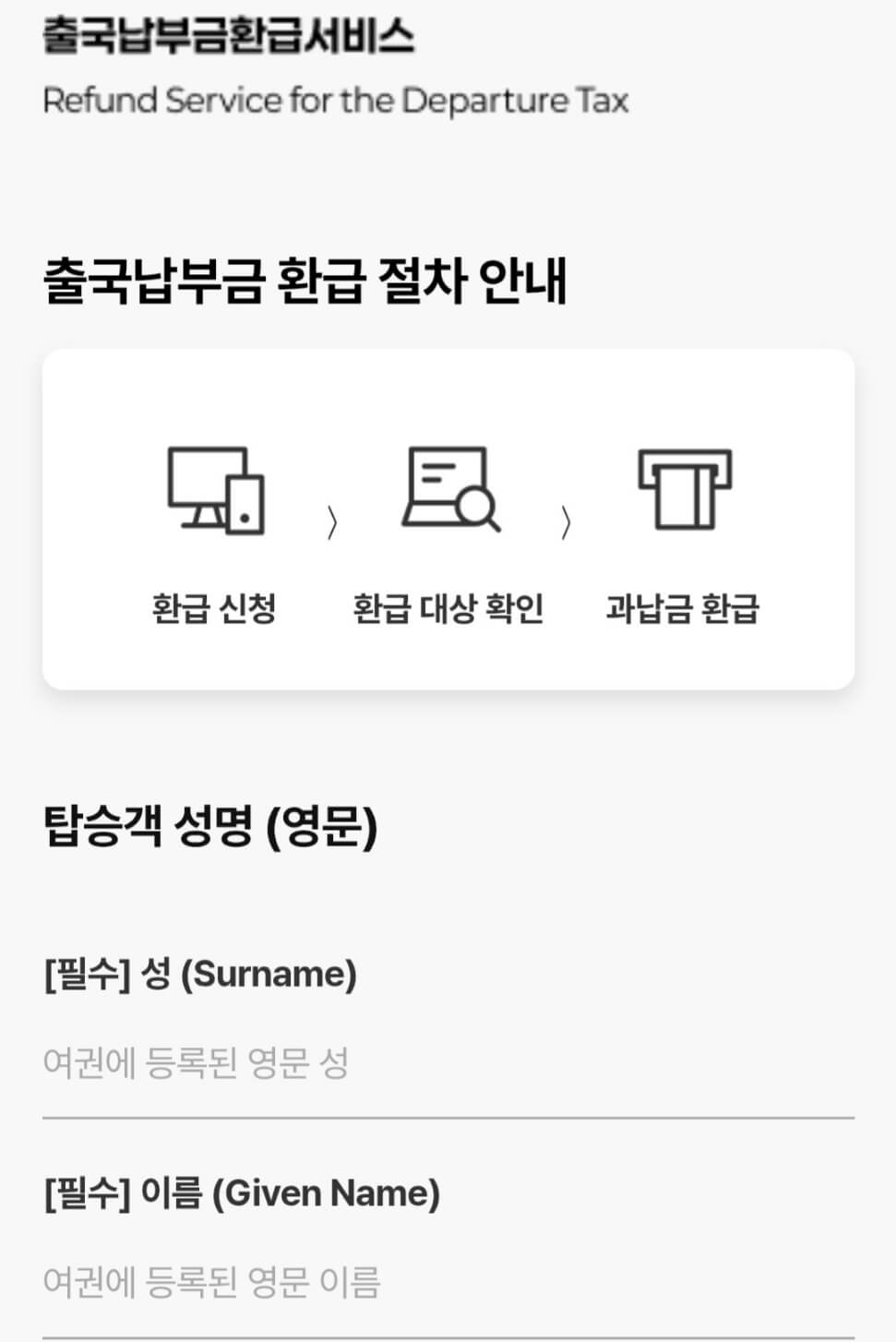Click the Refund Service for the Departure Tax subtitle
Viewport: 896px width, 1342px height.
(x=336, y=100)
